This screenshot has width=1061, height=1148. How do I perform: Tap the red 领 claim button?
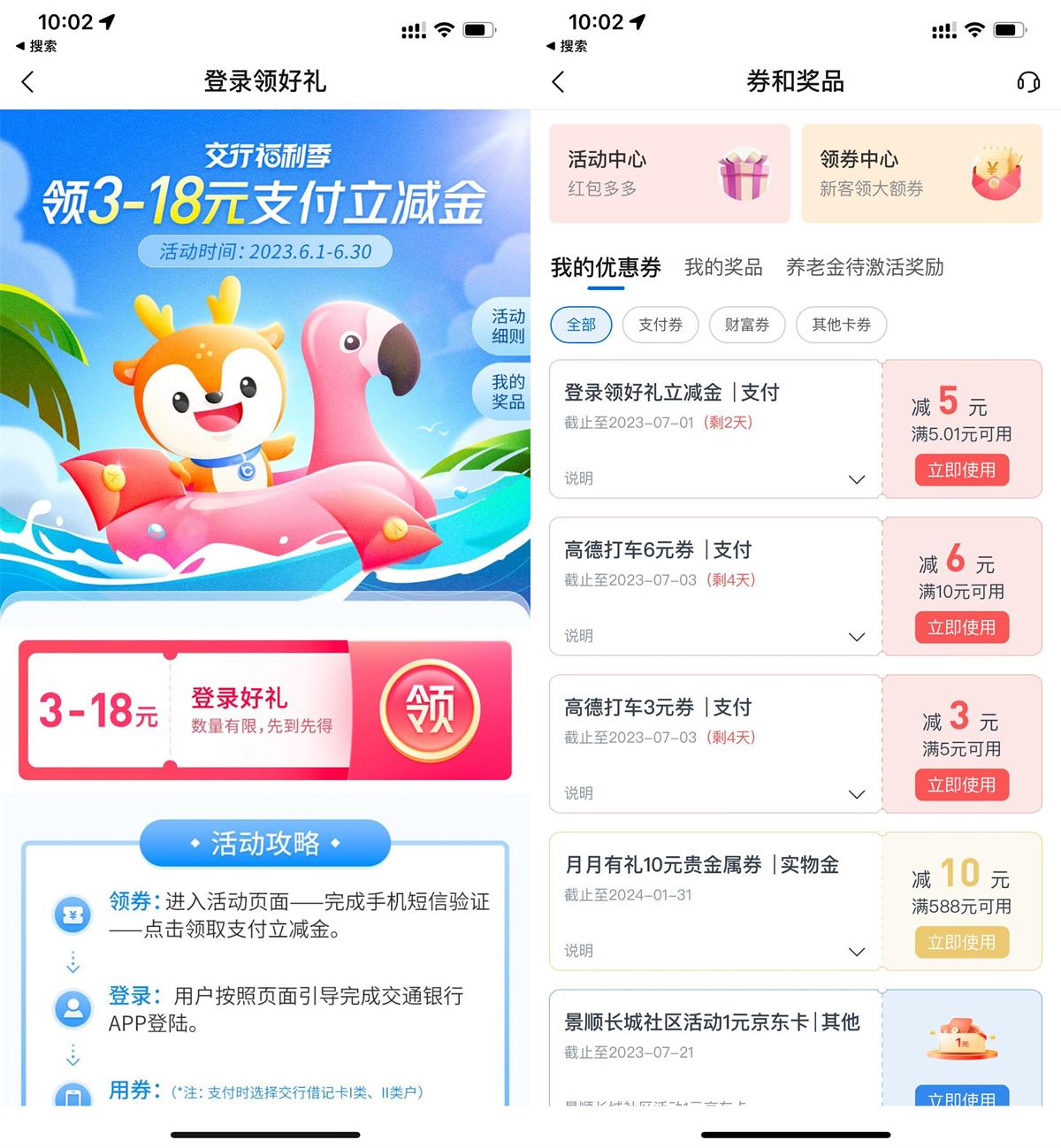coord(430,710)
